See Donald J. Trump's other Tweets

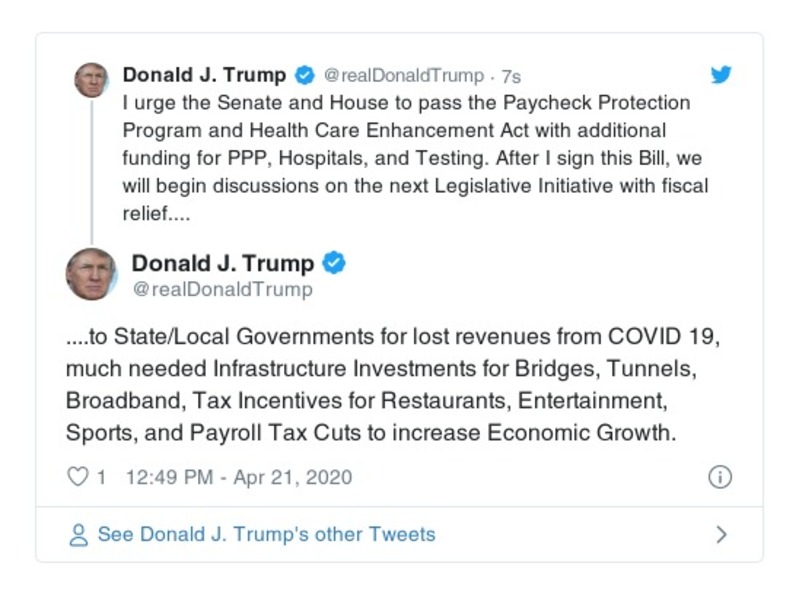point(266,534)
